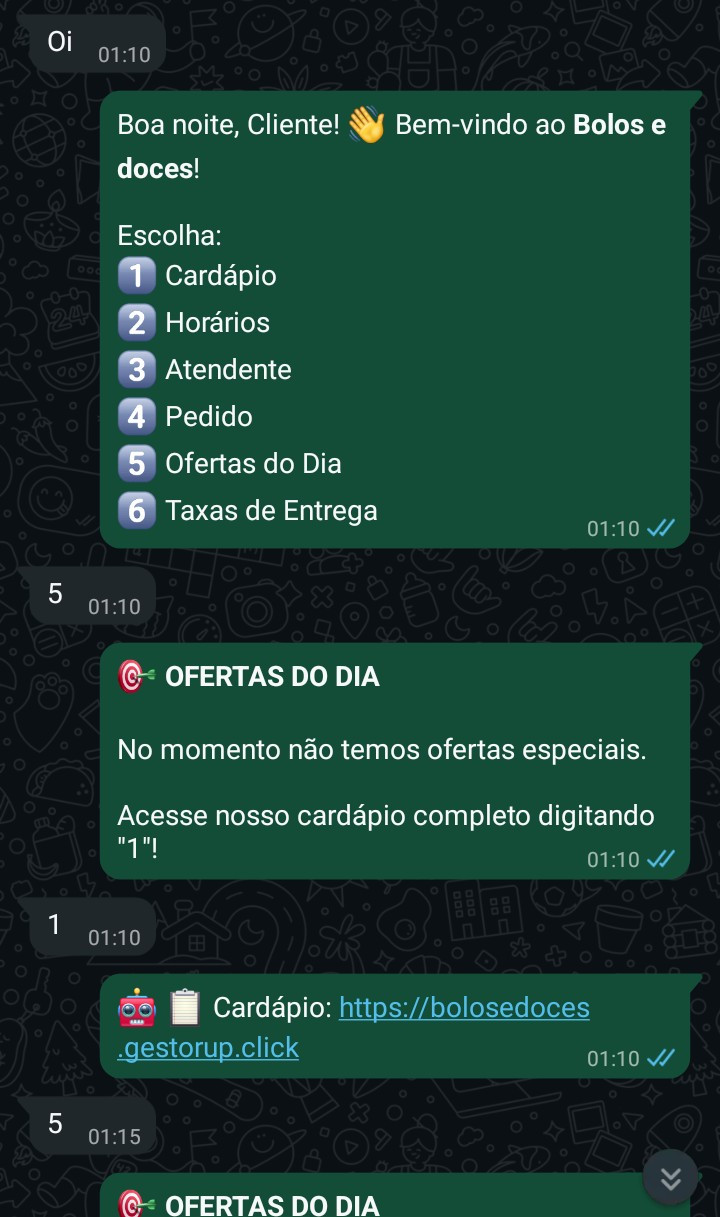The width and height of the screenshot is (720, 1217).
Task: Click the keycap 3 Atendente icon
Action: (137, 369)
